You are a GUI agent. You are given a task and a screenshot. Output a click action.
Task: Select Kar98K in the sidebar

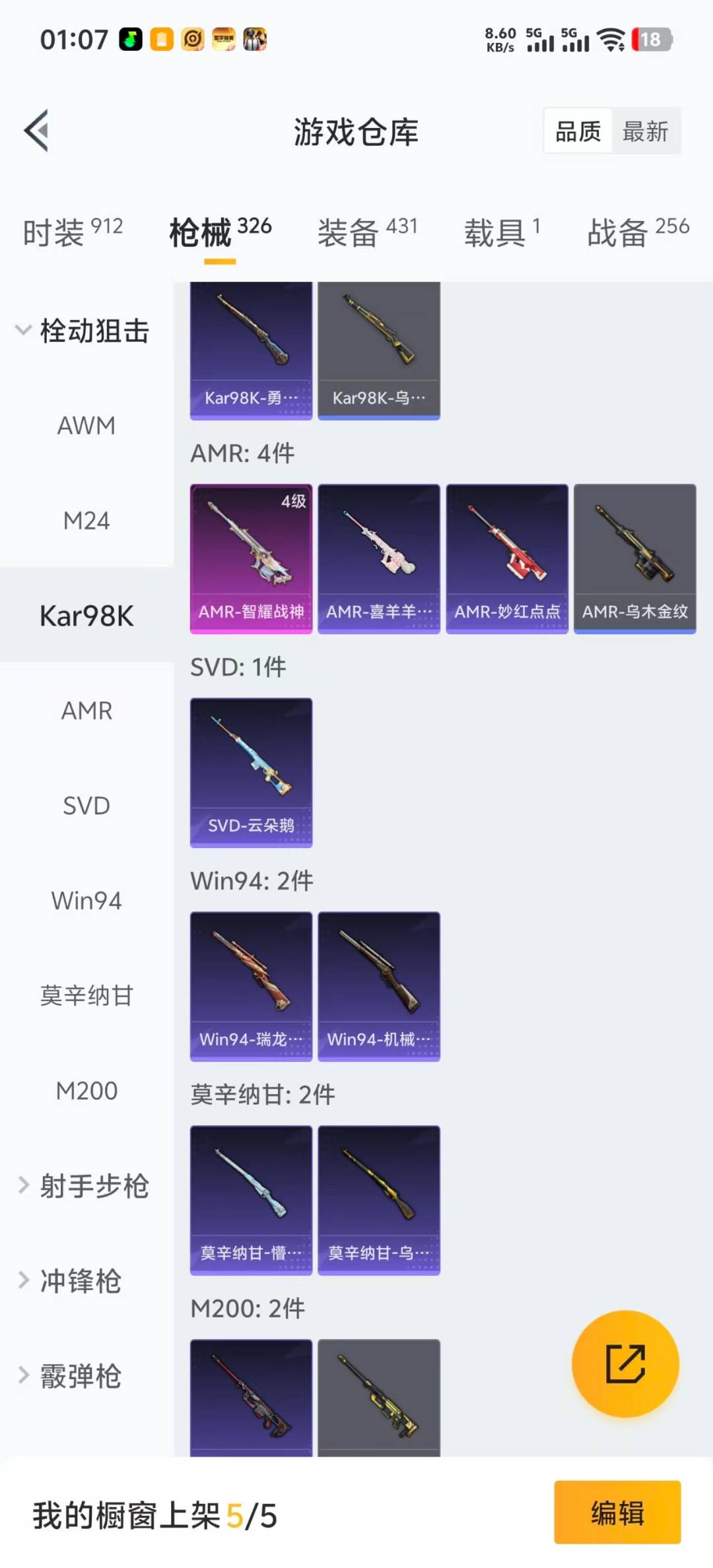[x=86, y=616]
